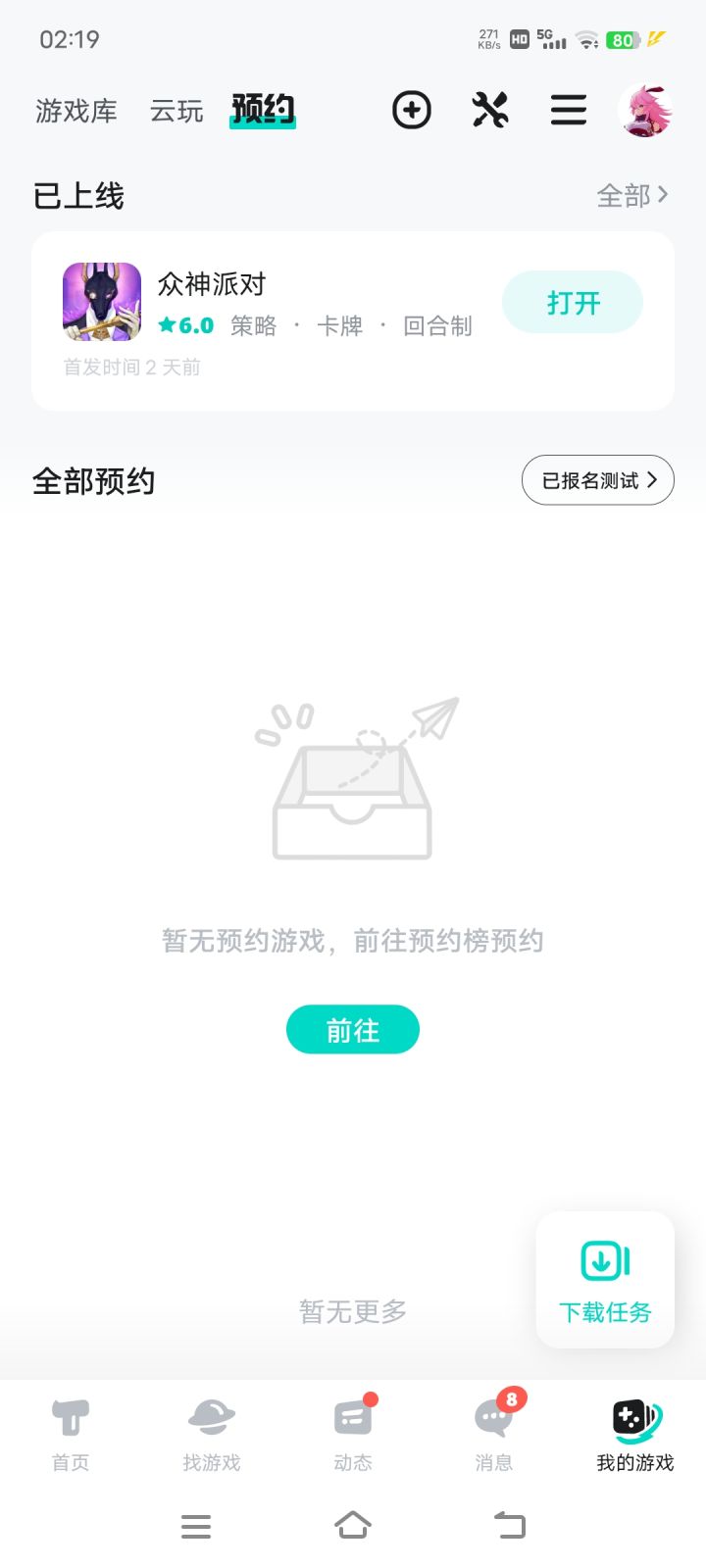Expand 全部 to see all launched games
706x1568 pixels.
[x=632, y=195]
